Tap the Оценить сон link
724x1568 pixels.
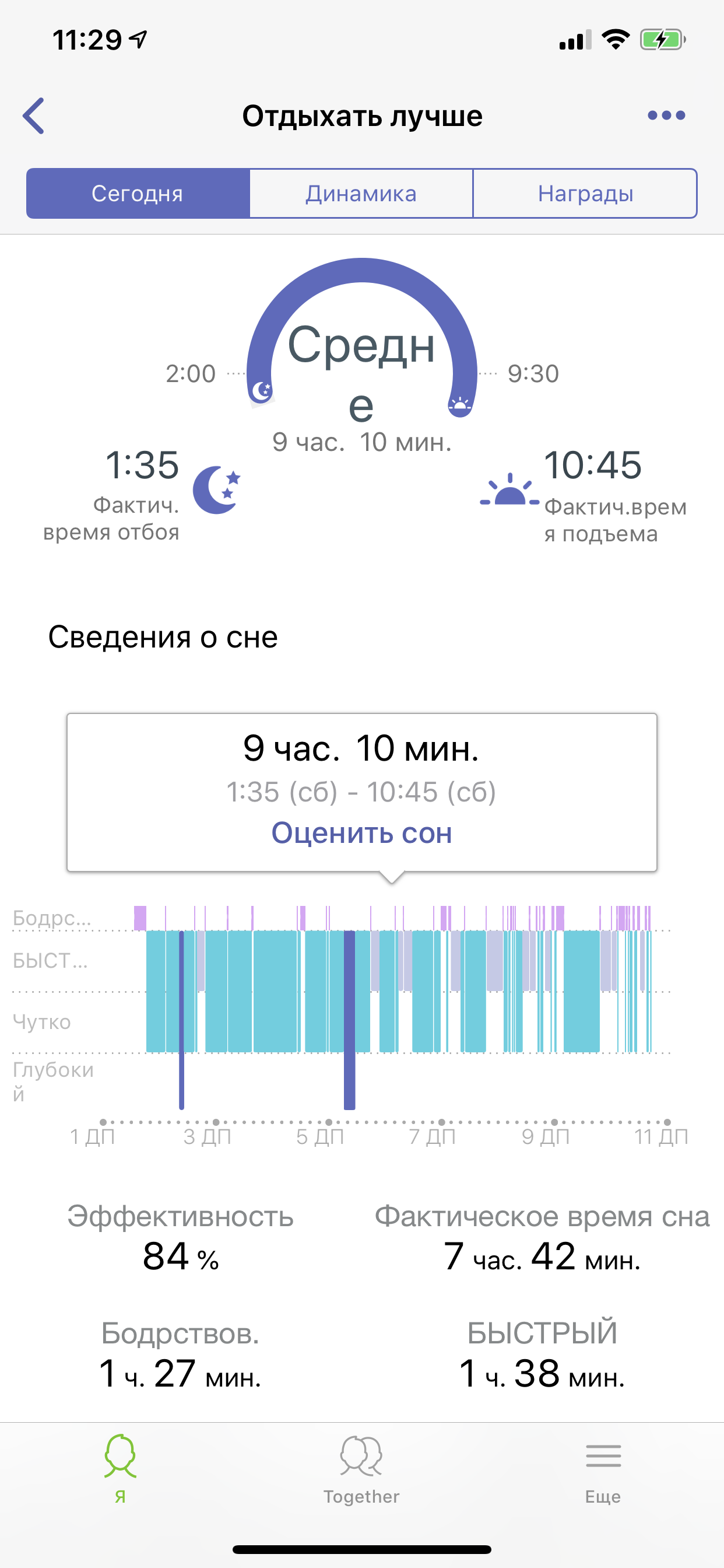(x=361, y=832)
